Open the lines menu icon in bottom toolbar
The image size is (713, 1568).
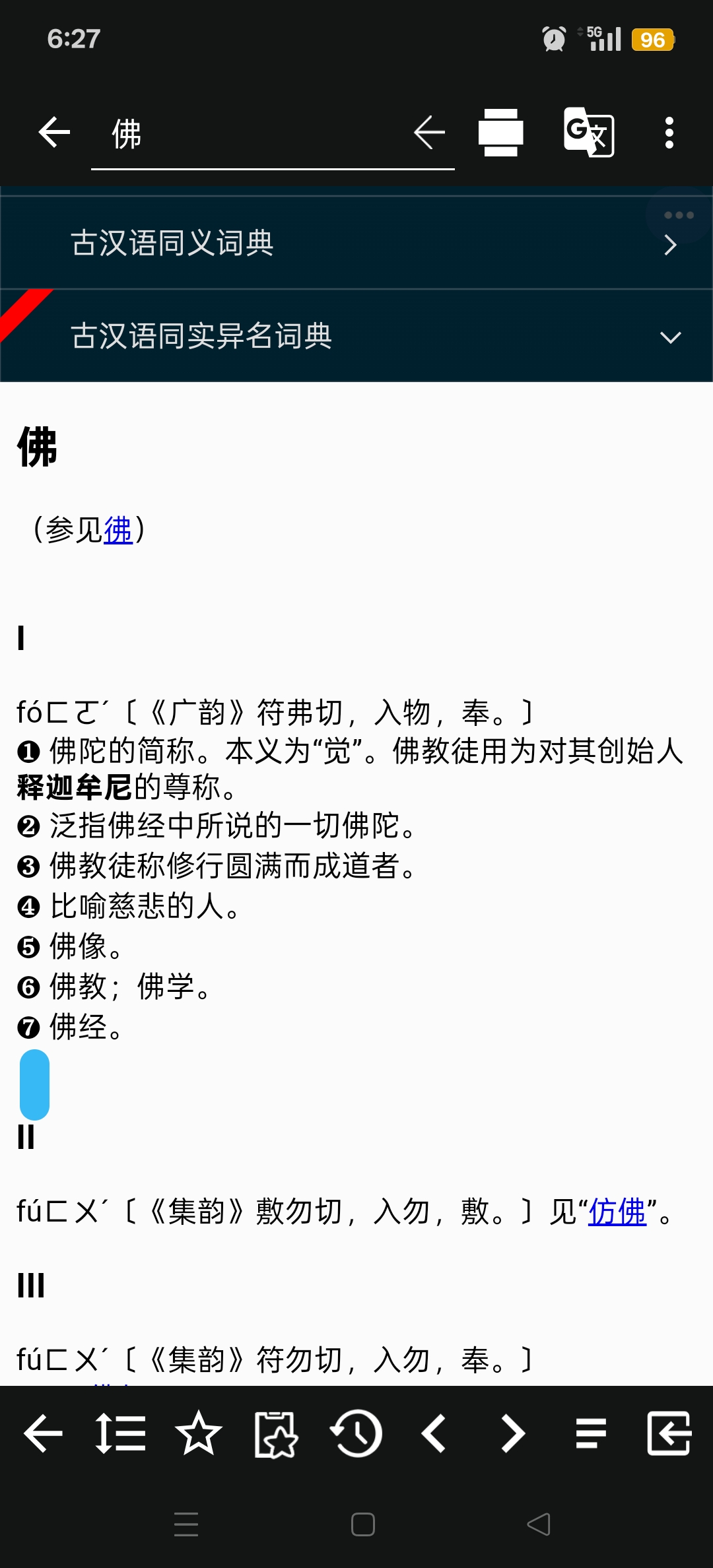(x=591, y=1433)
